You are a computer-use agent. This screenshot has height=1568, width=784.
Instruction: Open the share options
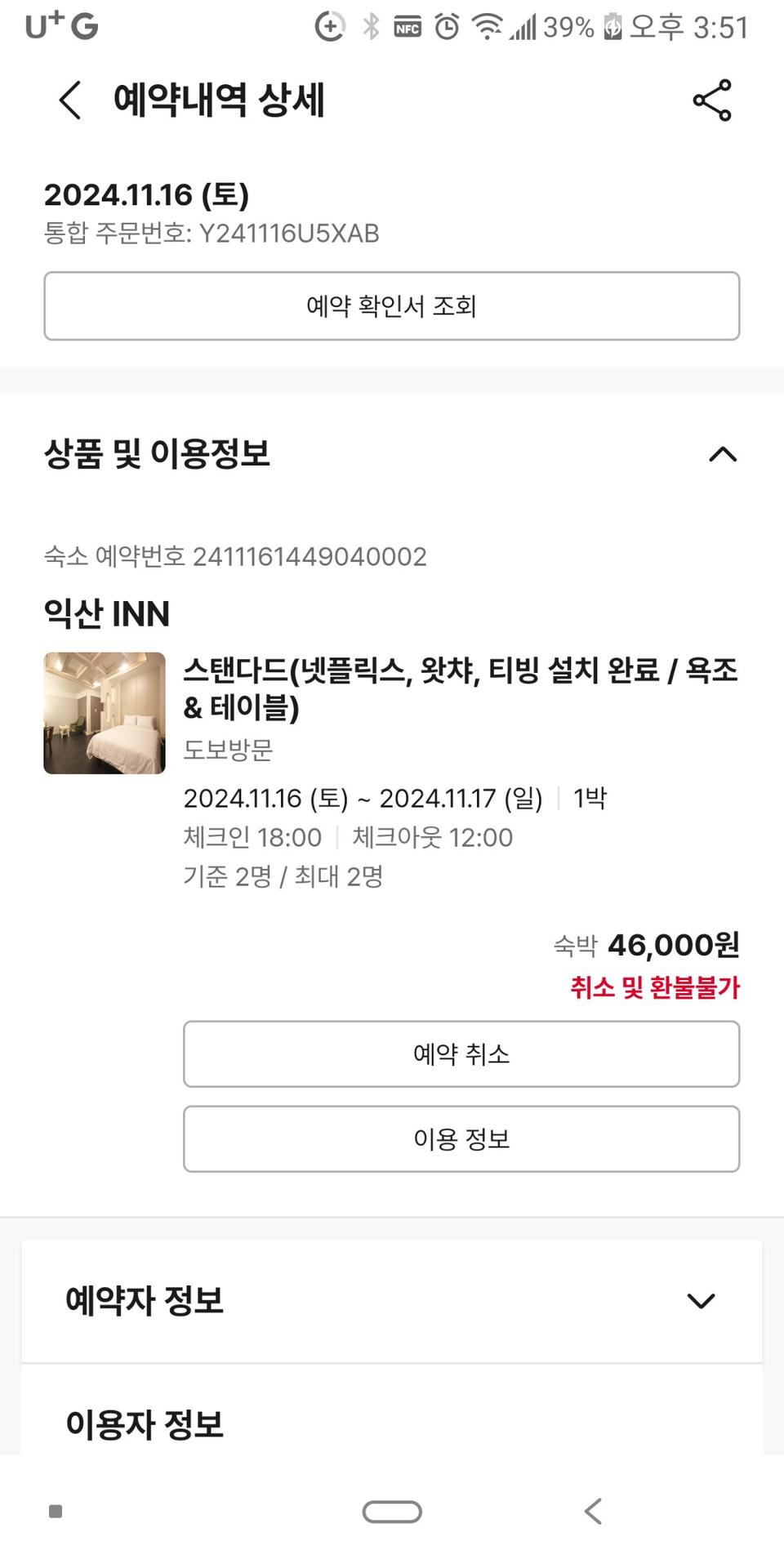712,101
